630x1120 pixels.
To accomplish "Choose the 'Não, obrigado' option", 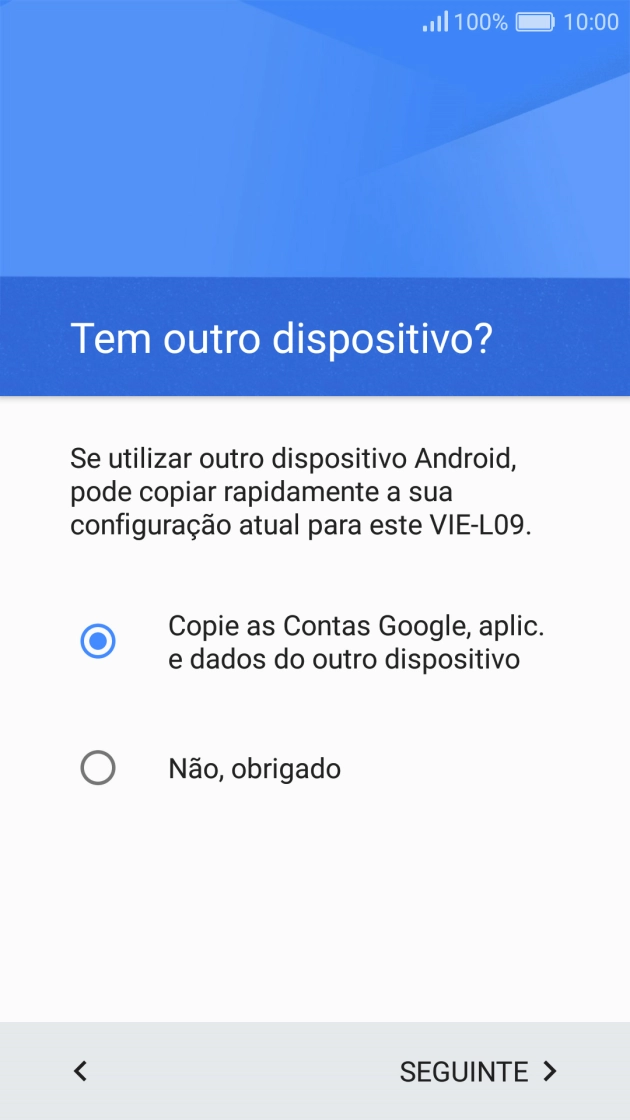I will tap(98, 768).
